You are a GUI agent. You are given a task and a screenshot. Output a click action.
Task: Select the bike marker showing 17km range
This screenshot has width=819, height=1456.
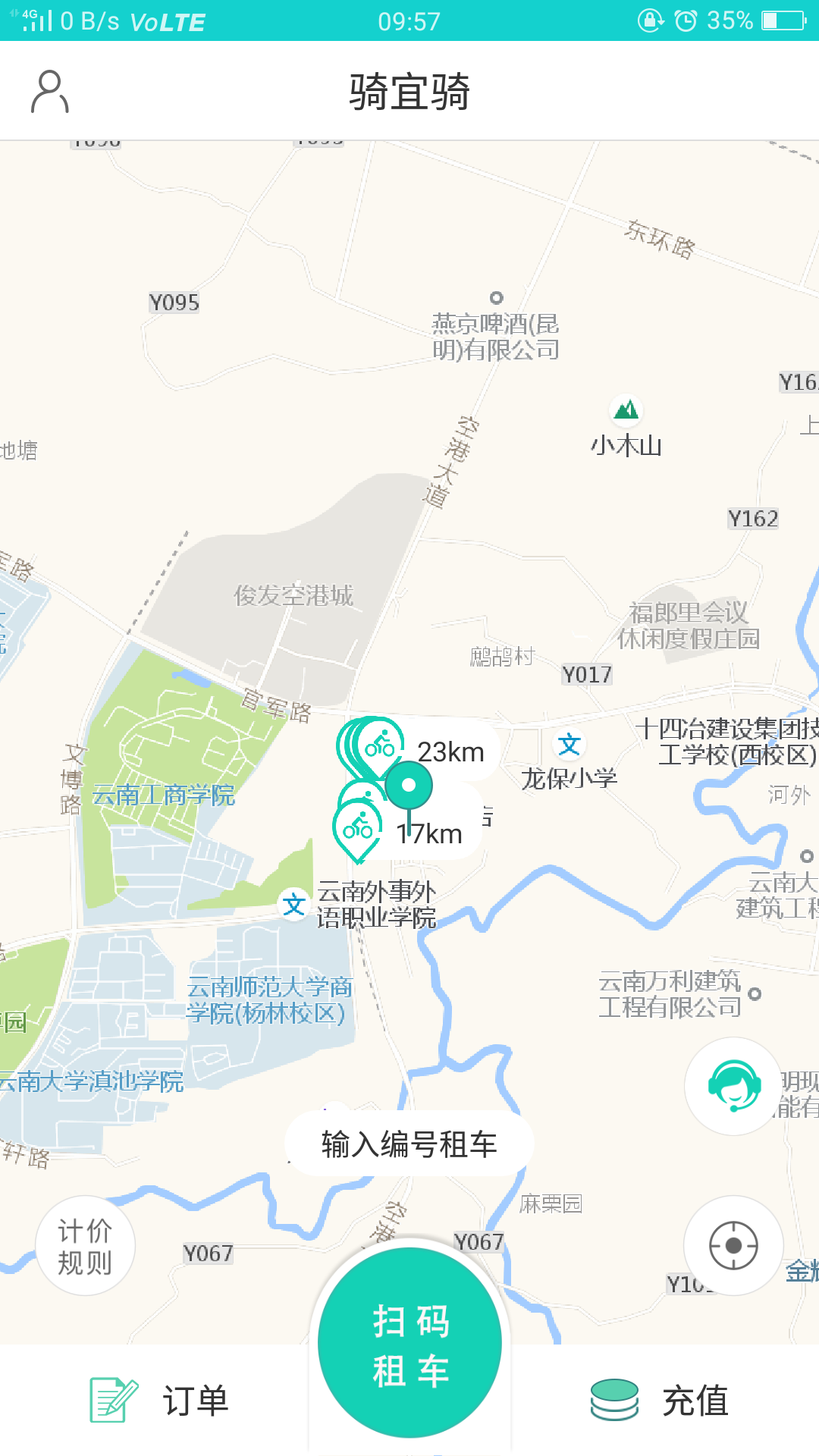click(358, 827)
